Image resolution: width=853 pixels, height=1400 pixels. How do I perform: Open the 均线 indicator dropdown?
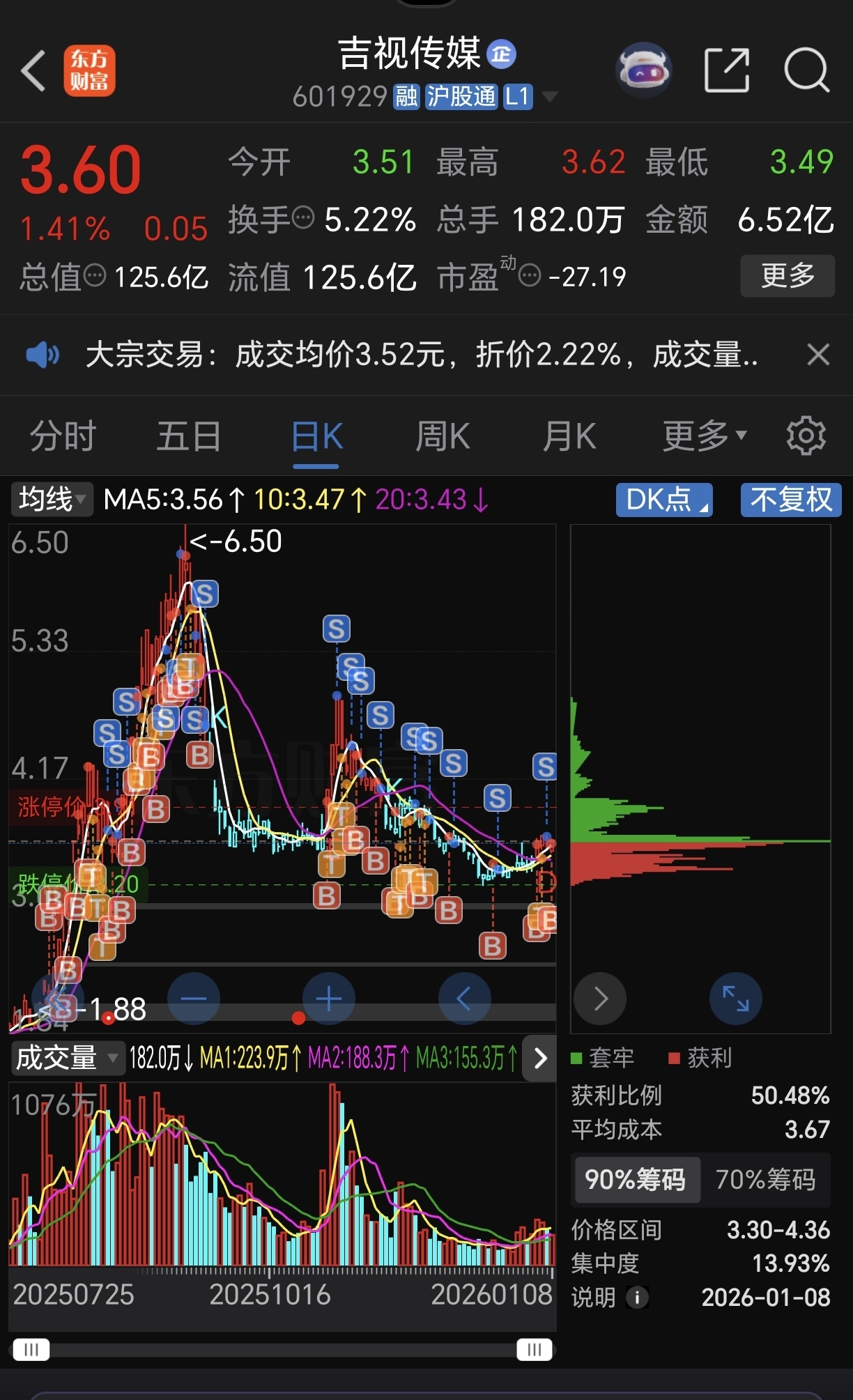click(52, 500)
